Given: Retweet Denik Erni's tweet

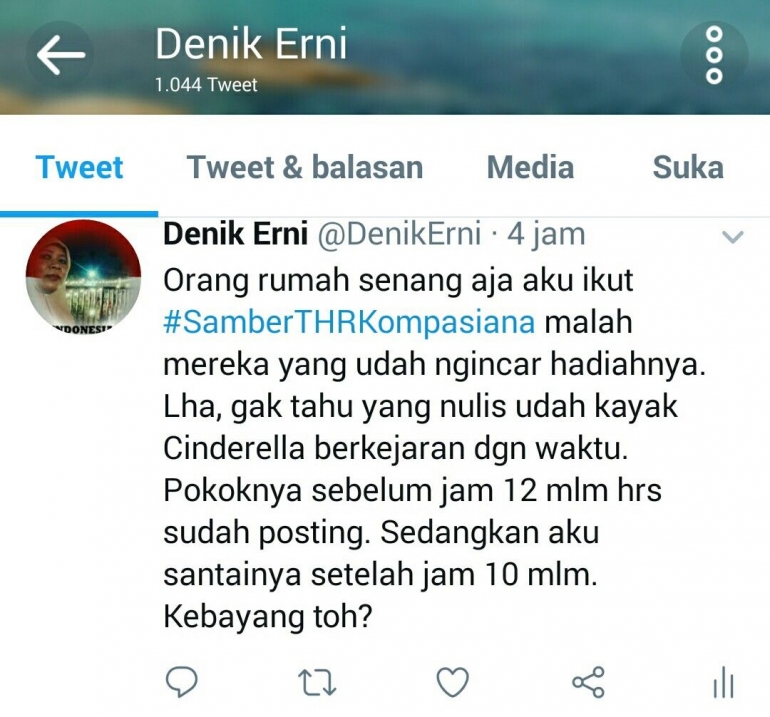Looking at the screenshot, I should point(318,682).
